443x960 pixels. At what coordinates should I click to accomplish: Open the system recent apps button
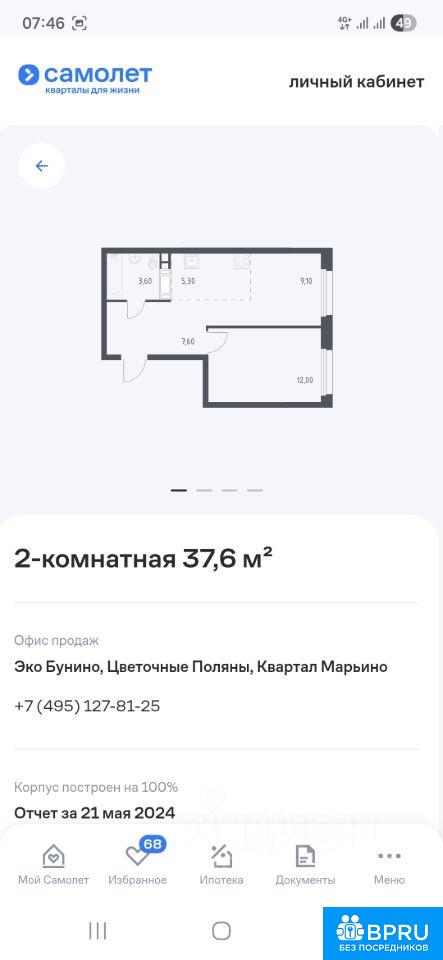tap(97, 931)
